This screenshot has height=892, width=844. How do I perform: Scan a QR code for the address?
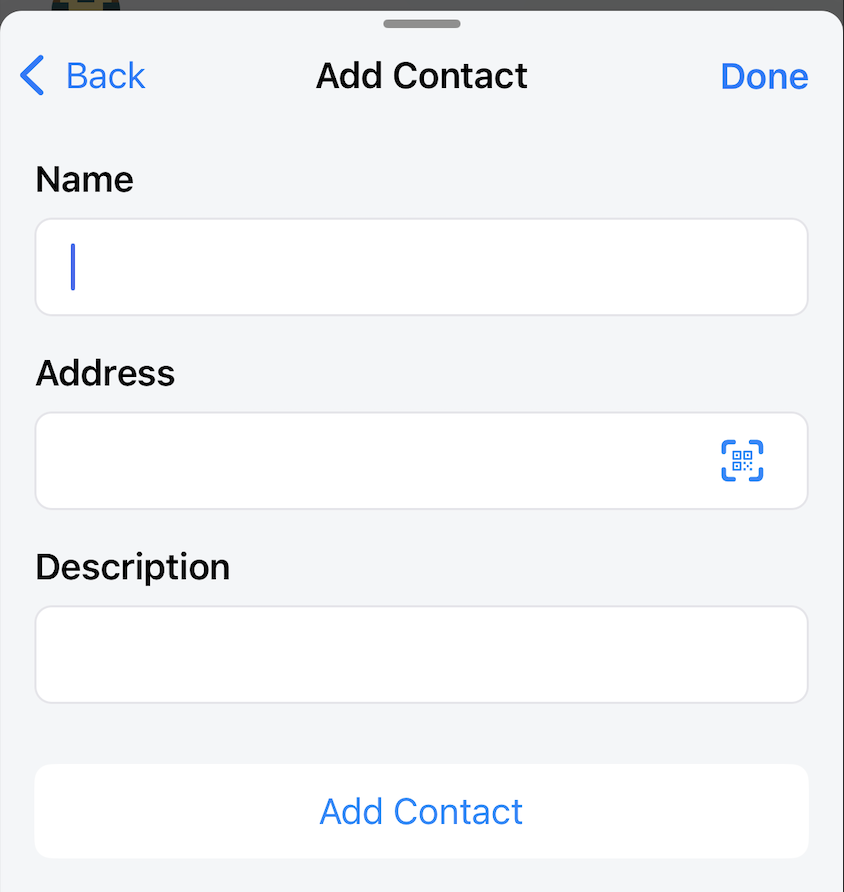pos(742,461)
